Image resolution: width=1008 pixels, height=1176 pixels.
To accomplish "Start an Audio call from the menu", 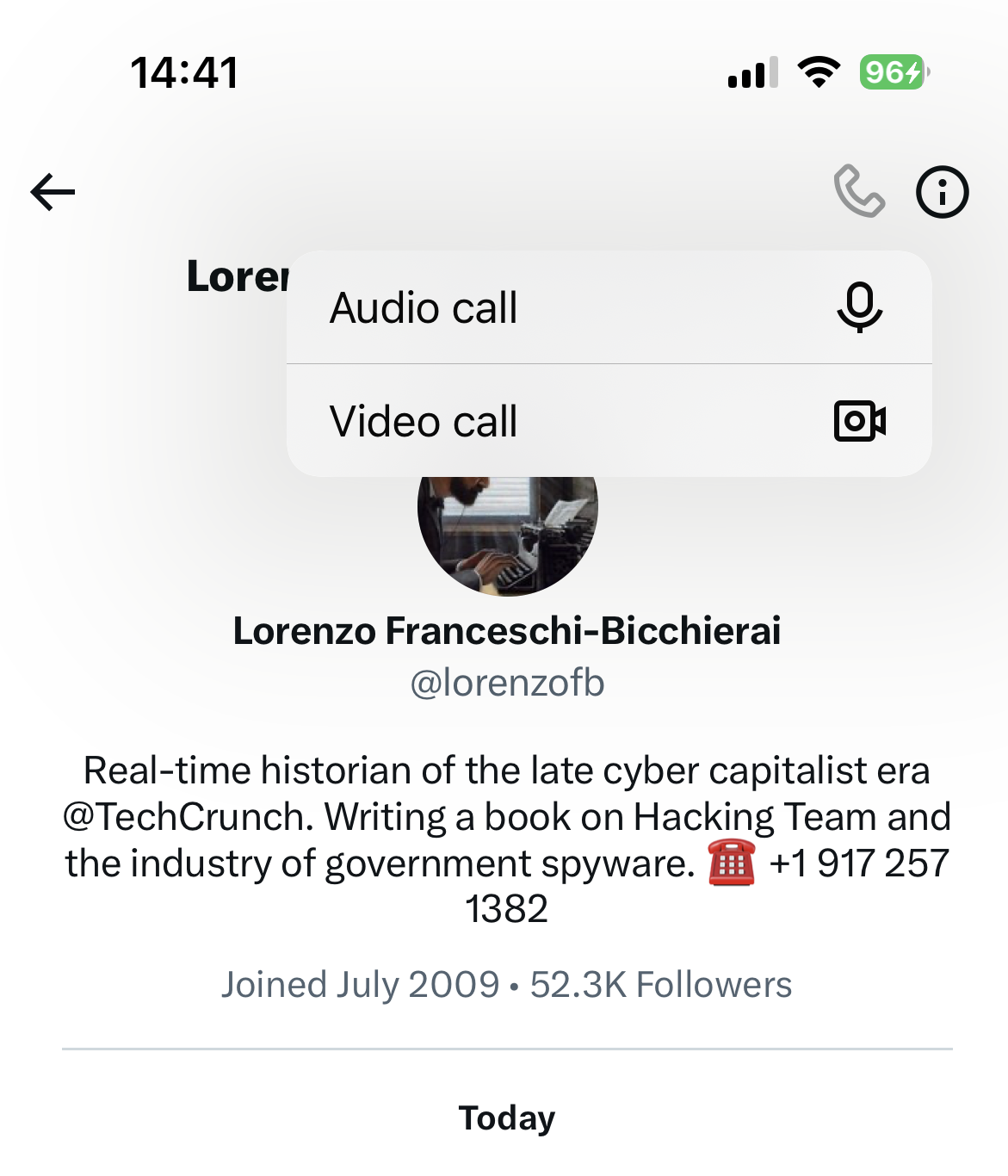I will [424, 307].
